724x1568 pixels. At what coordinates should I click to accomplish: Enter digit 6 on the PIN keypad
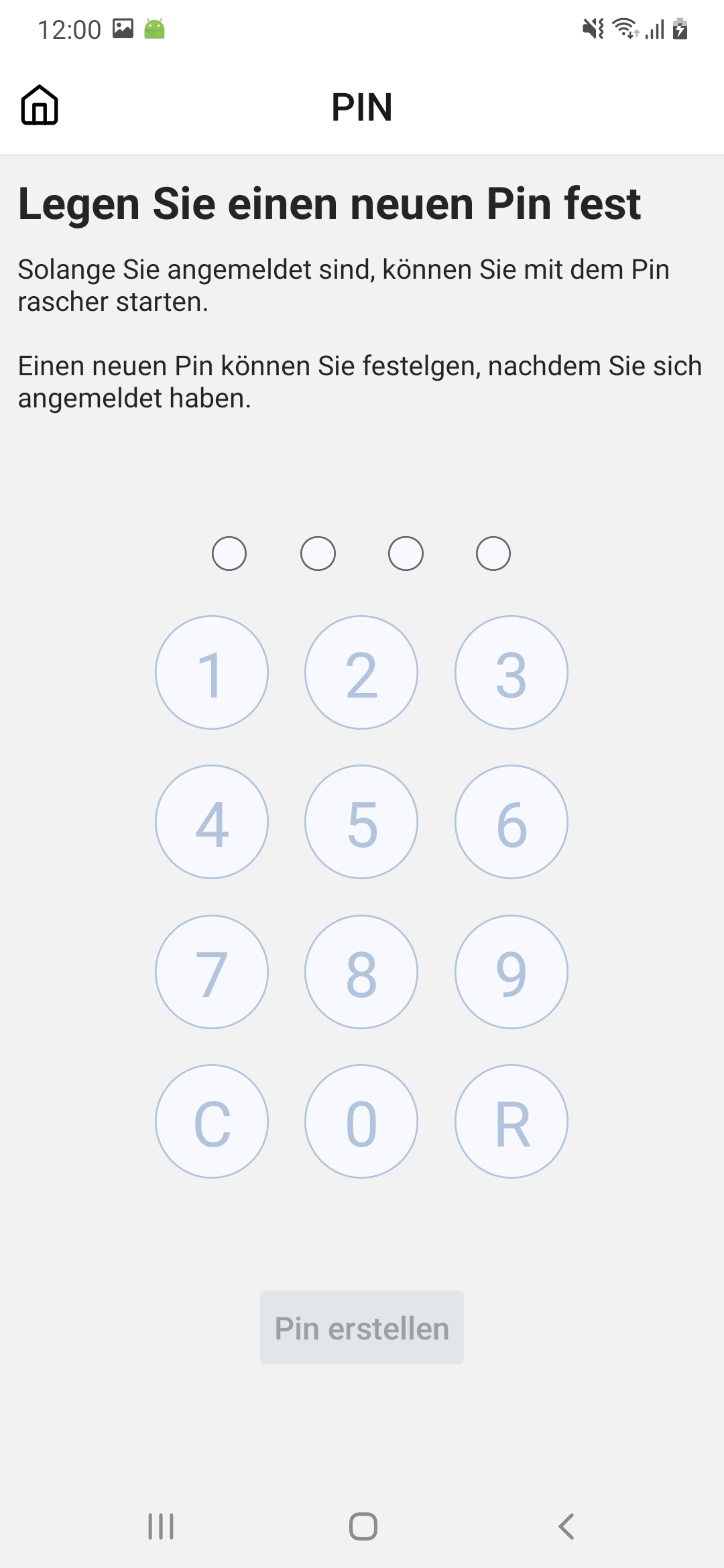pyautogui.click(x=511, y=822)
